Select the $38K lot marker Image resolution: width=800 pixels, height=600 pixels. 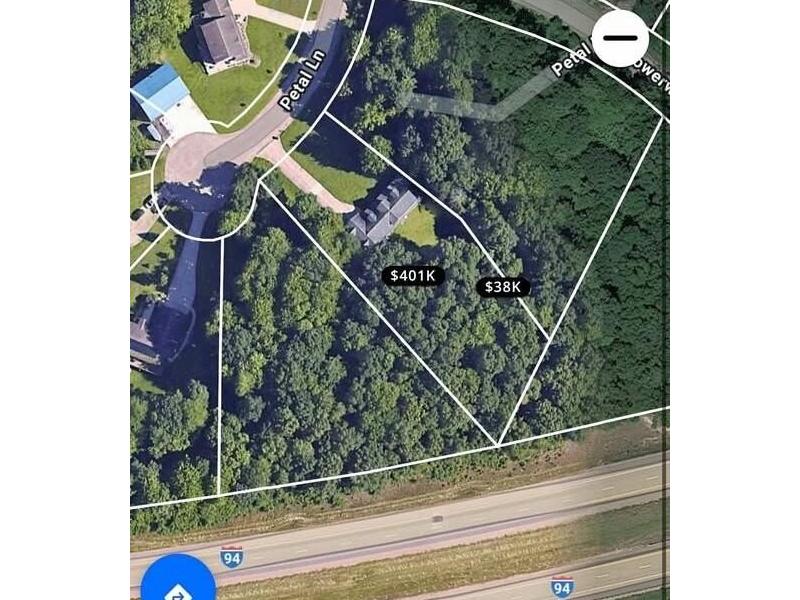pyautogui.click(x=502, y=287)
